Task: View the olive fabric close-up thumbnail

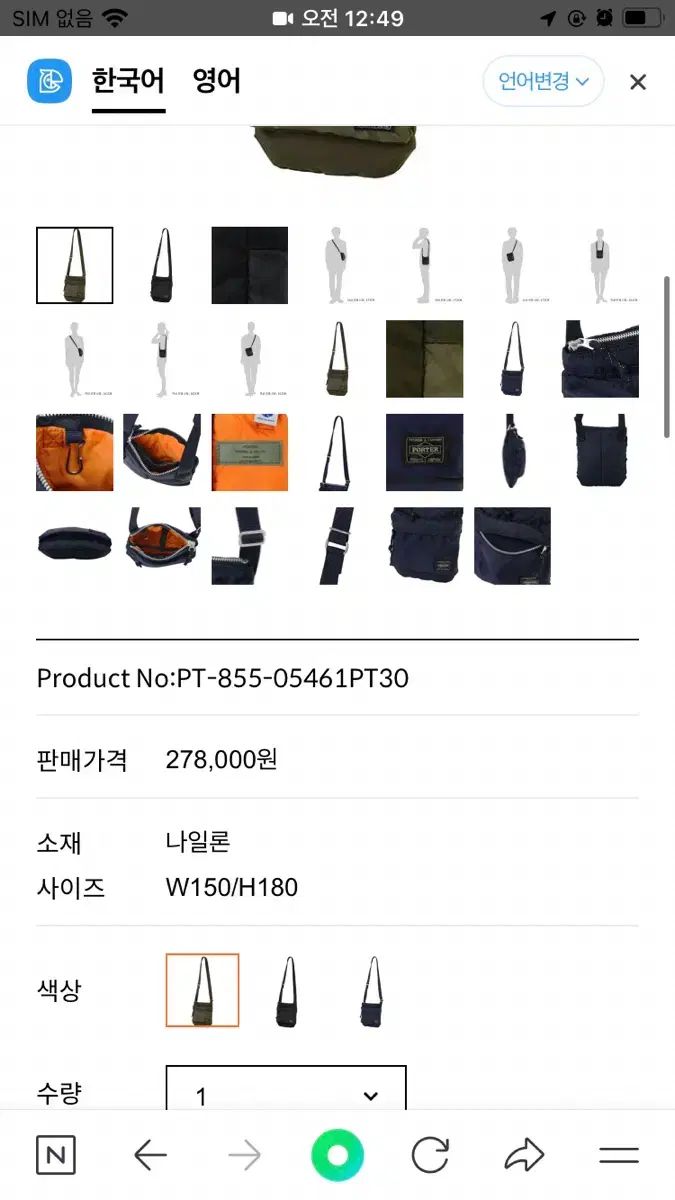Action: 425,359
